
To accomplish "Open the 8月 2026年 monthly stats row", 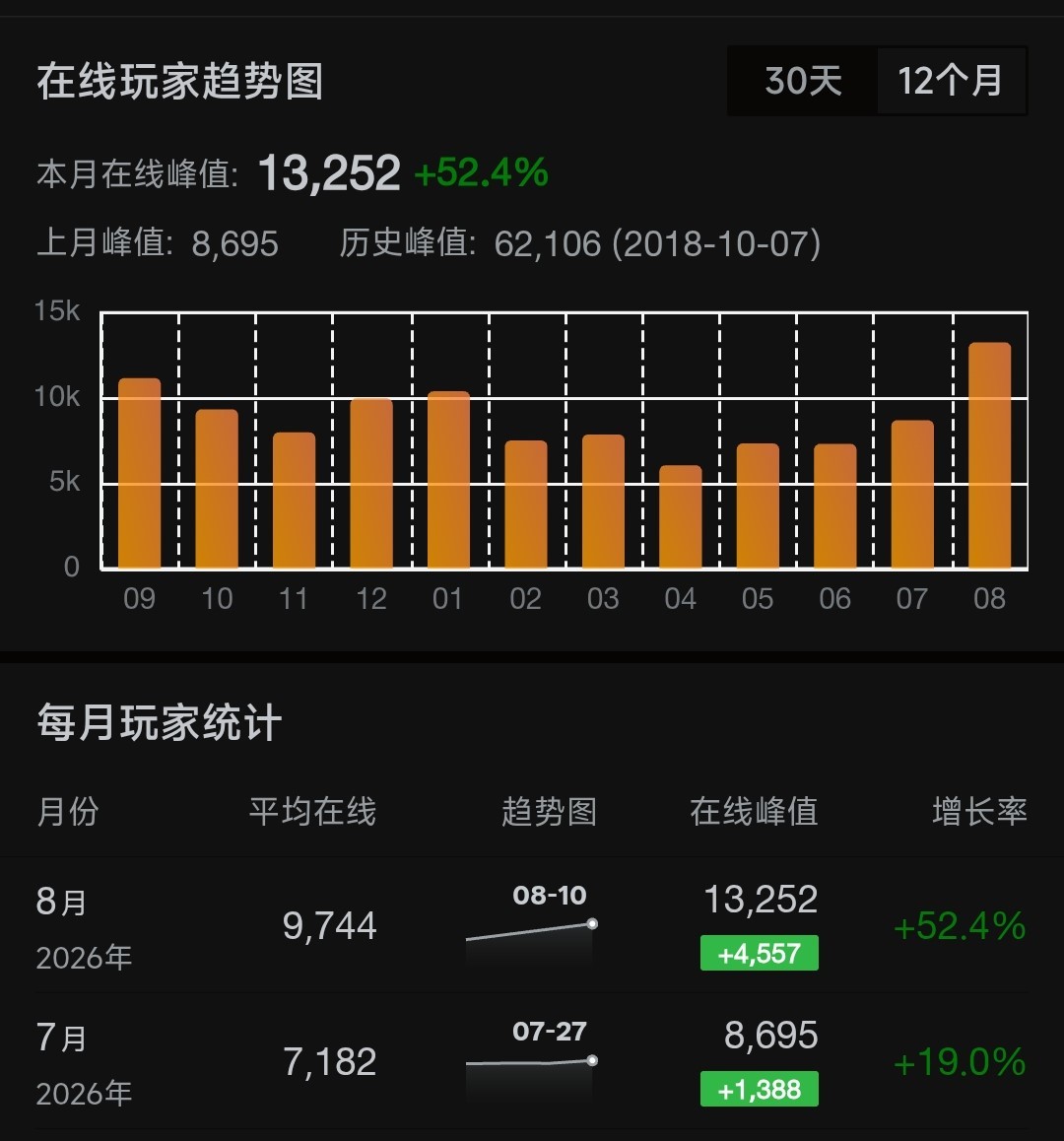I will pyautogui.click(x=532, y=925).
